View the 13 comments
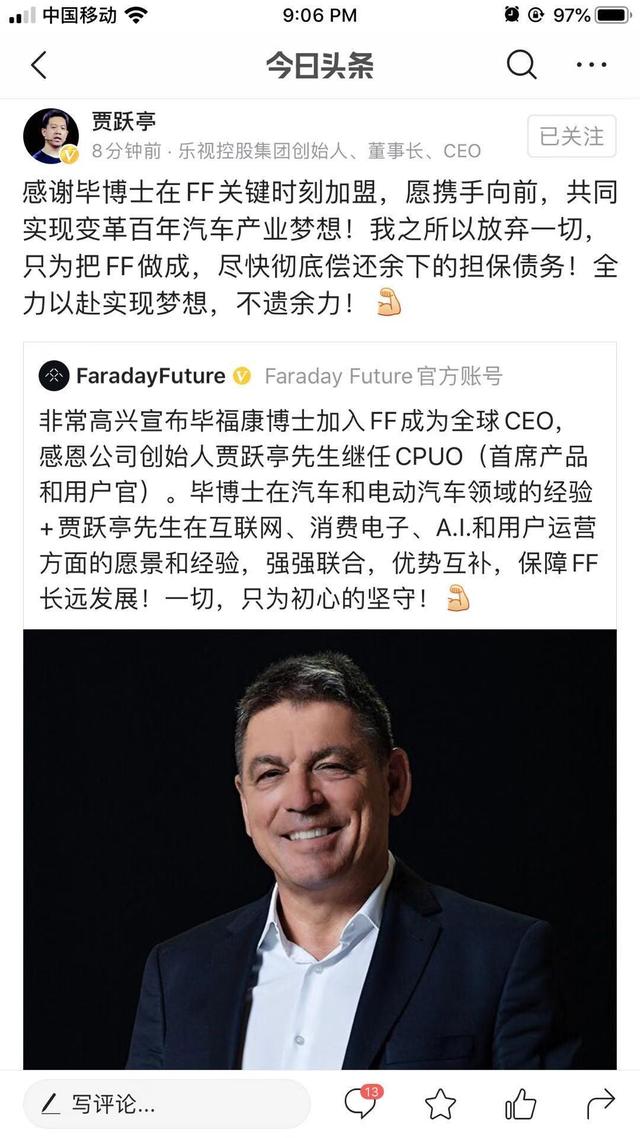The image size is (640, 1138). point(361,1103)
